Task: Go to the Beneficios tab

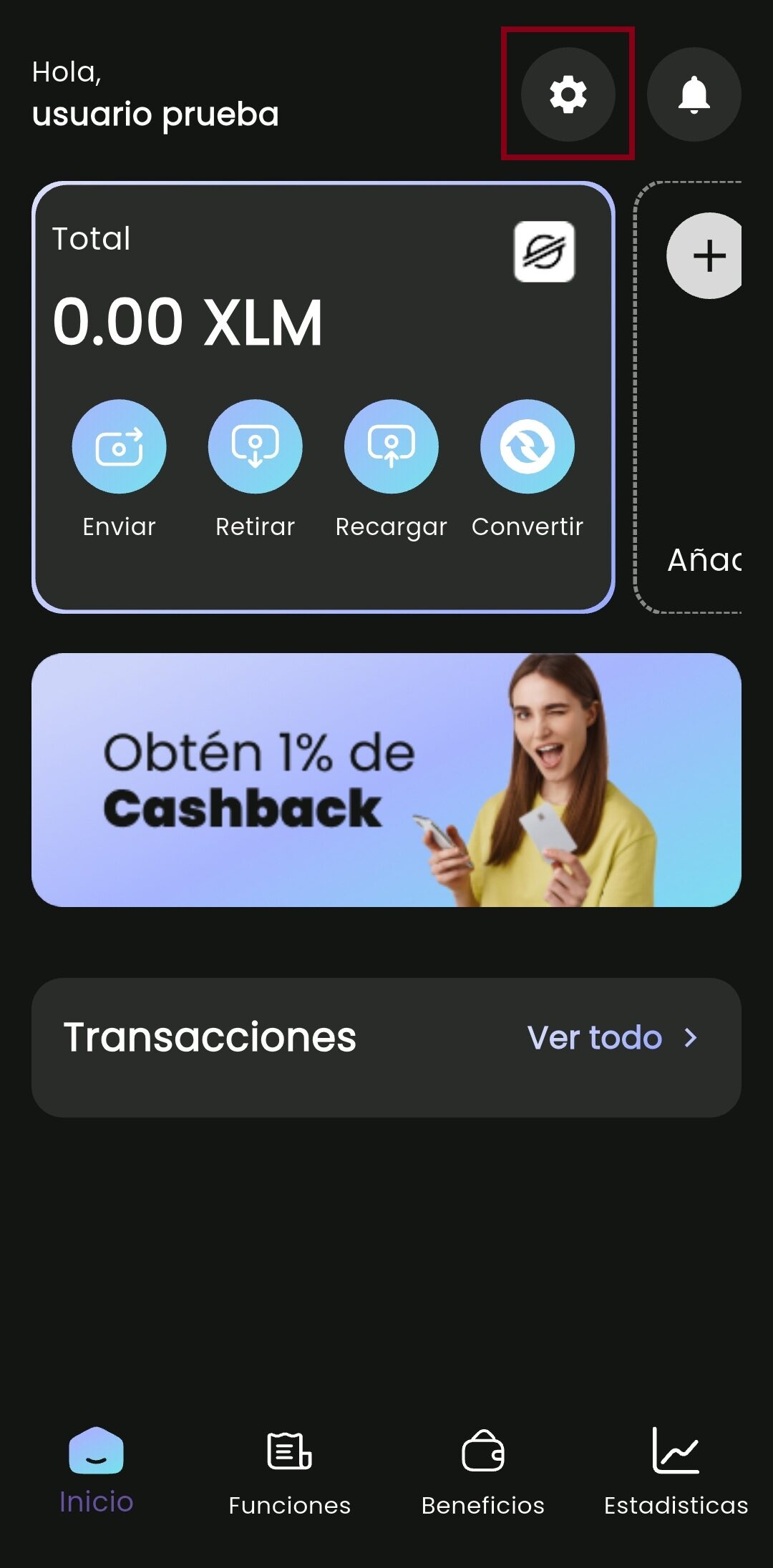Action: pyautogui.click(x=482, y=1472)
